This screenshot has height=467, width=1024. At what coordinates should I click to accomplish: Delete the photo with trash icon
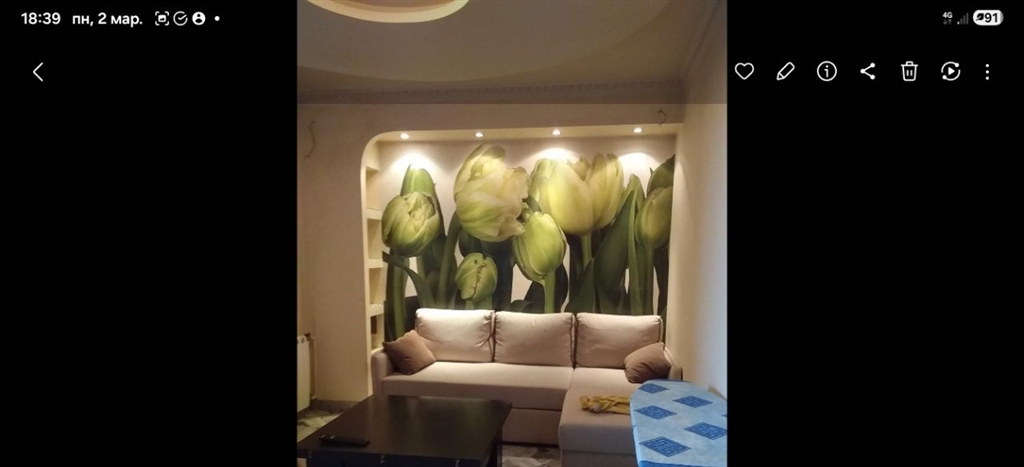(x=909, y=71)
